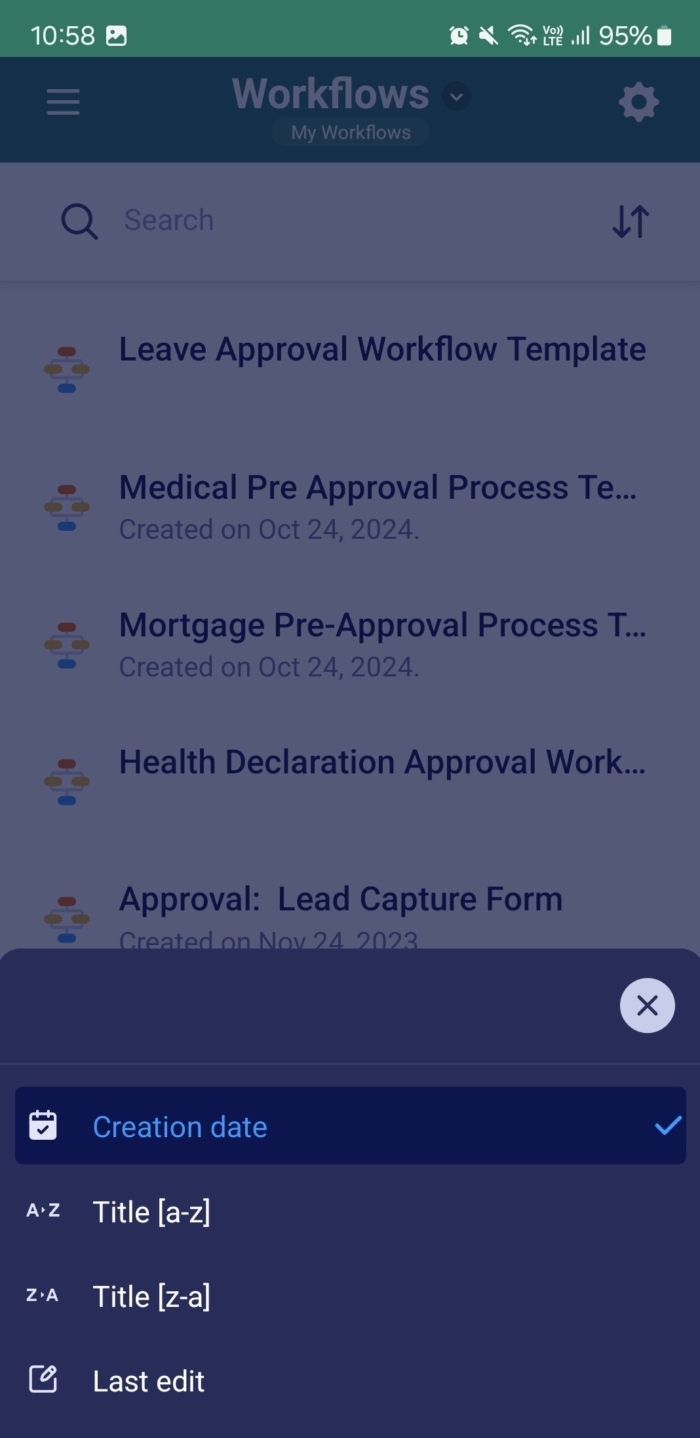Sort by Title [z-a]
Screen dimensions: 700x1438
(350, 1297)
